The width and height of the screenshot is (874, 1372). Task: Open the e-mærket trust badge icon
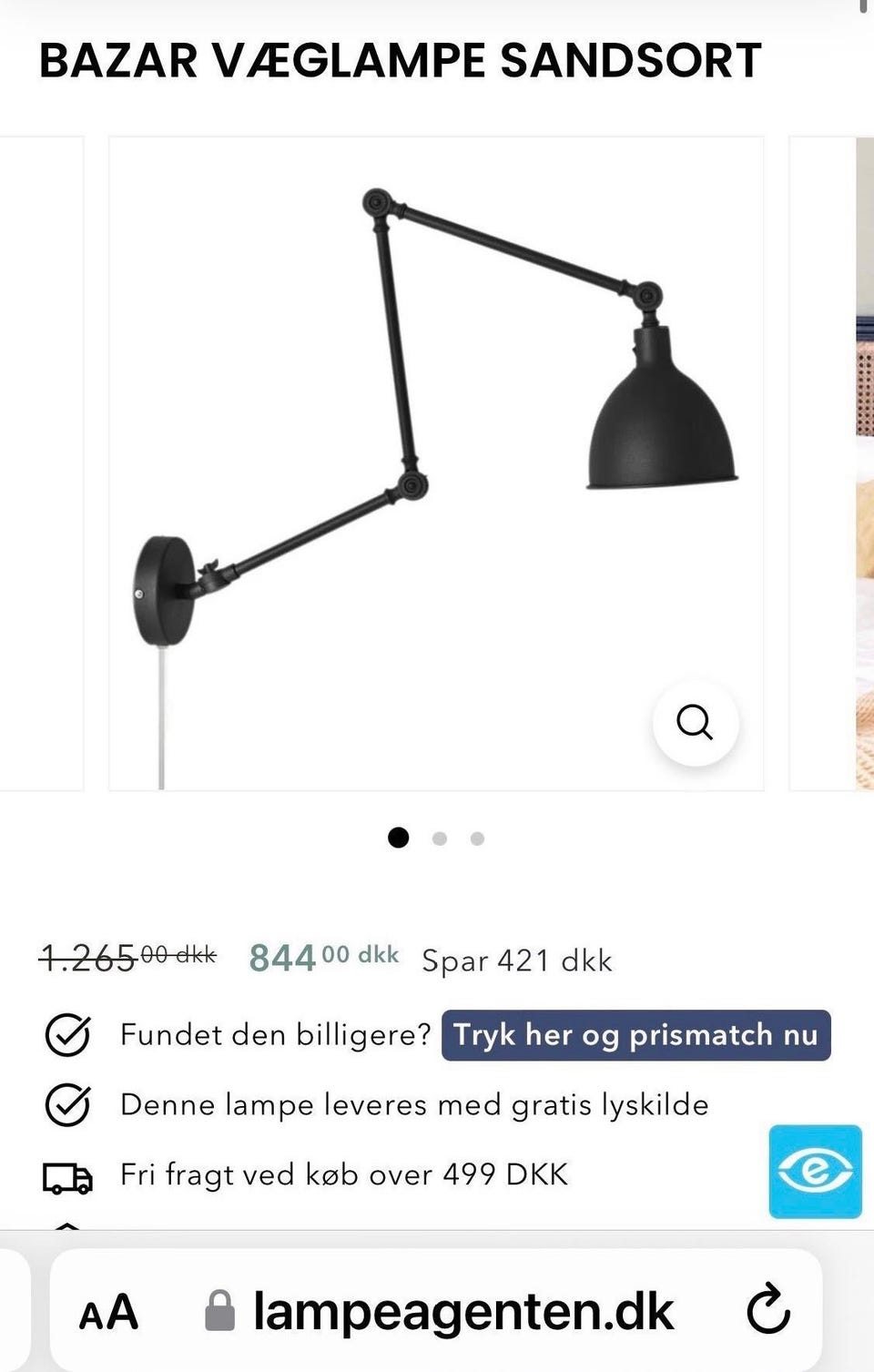click(x=815, y=1170)
